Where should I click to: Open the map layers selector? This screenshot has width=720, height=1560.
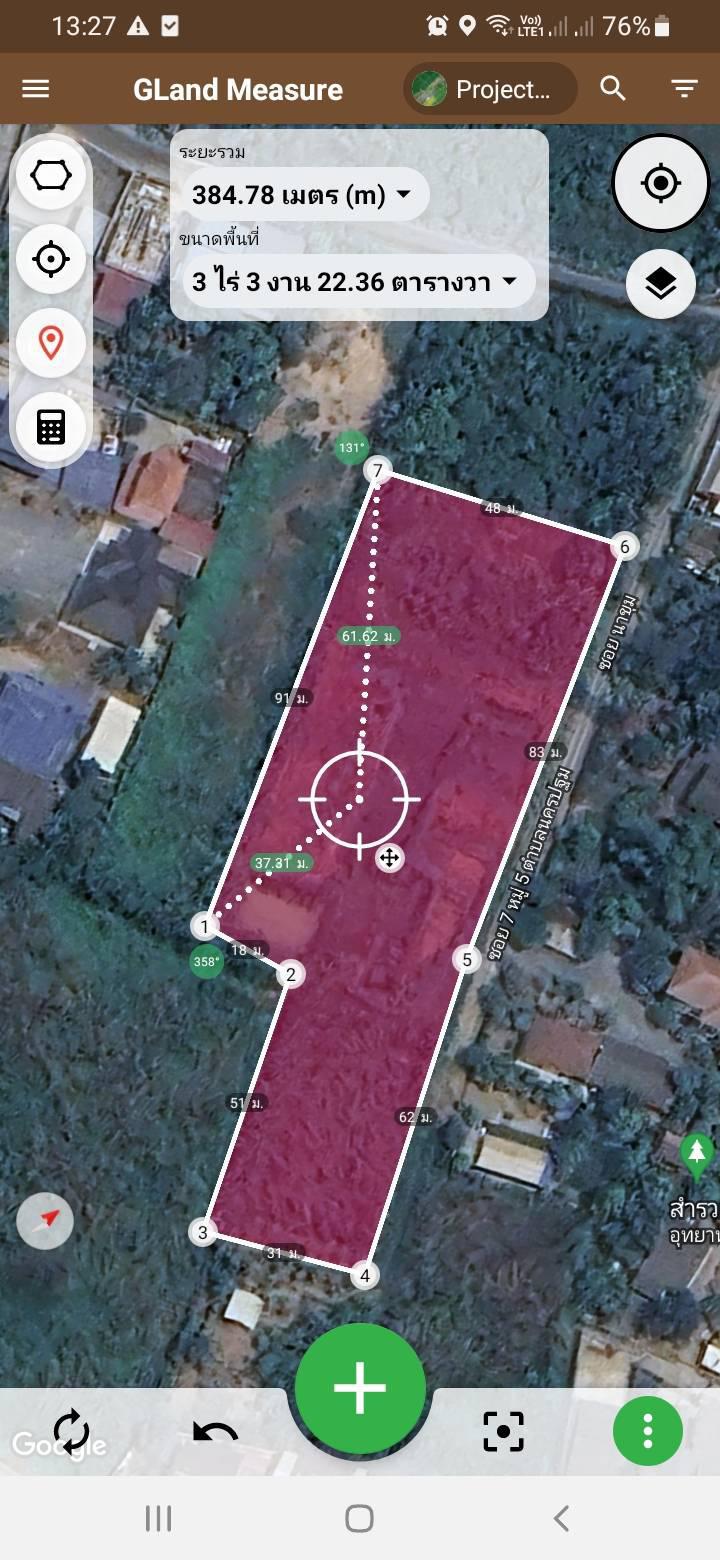pos(661,284)
